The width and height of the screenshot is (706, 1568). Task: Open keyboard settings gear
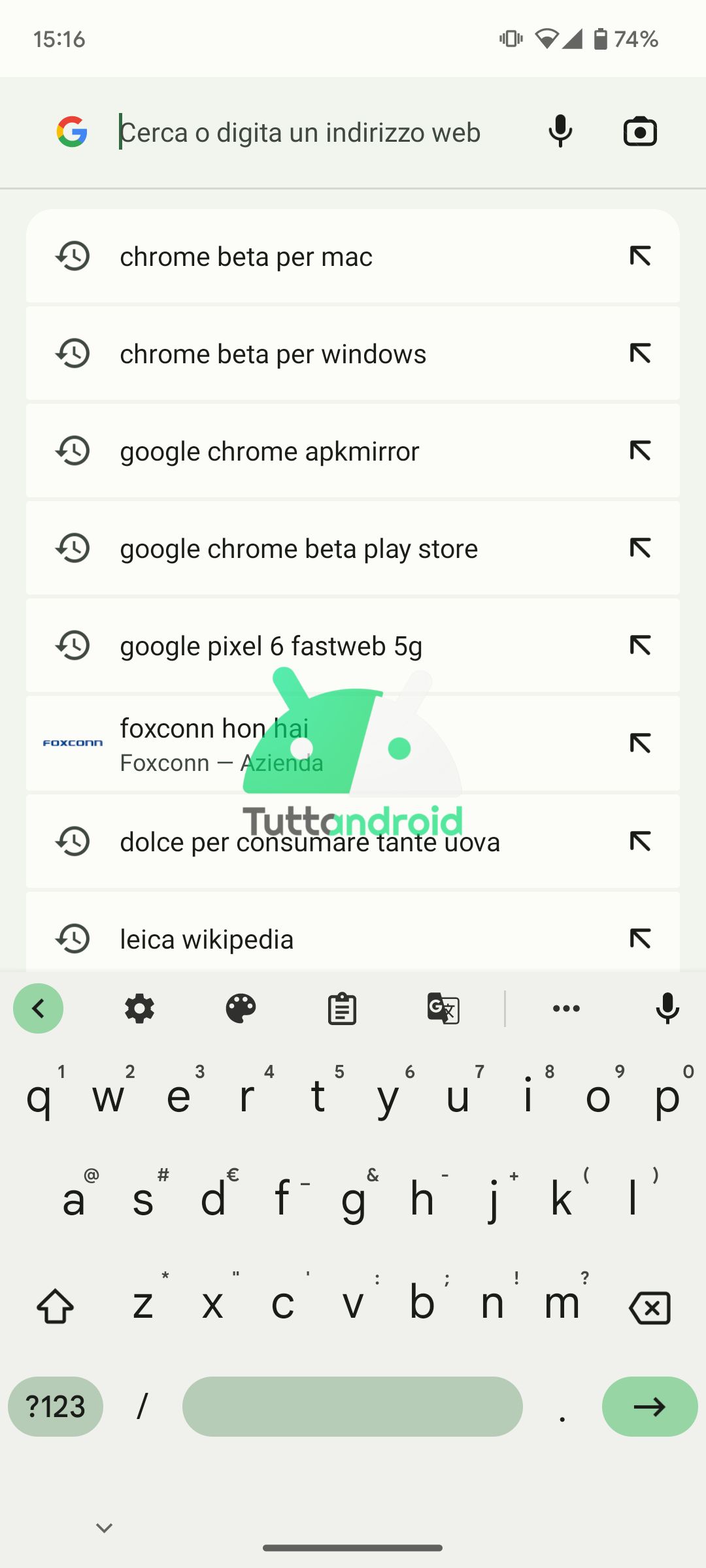139,1009
